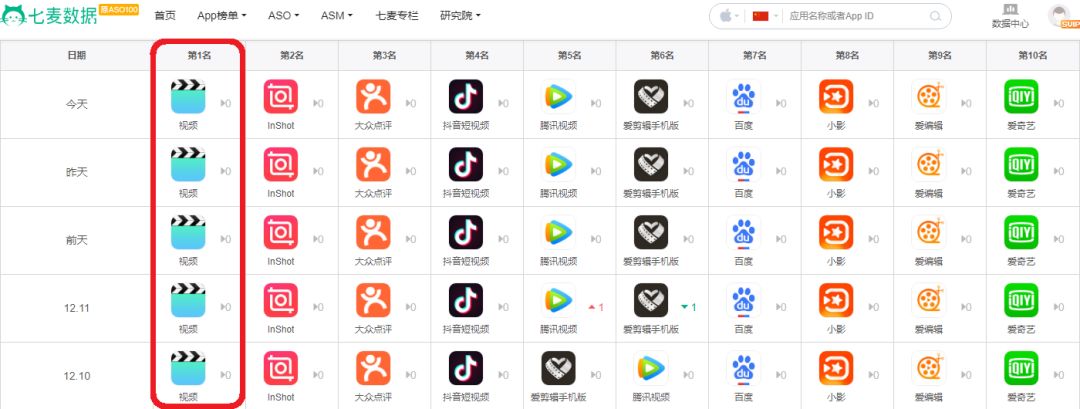Open the 七麦数据 logo home link
1080x409 pixels.
[x=50, y=16]
